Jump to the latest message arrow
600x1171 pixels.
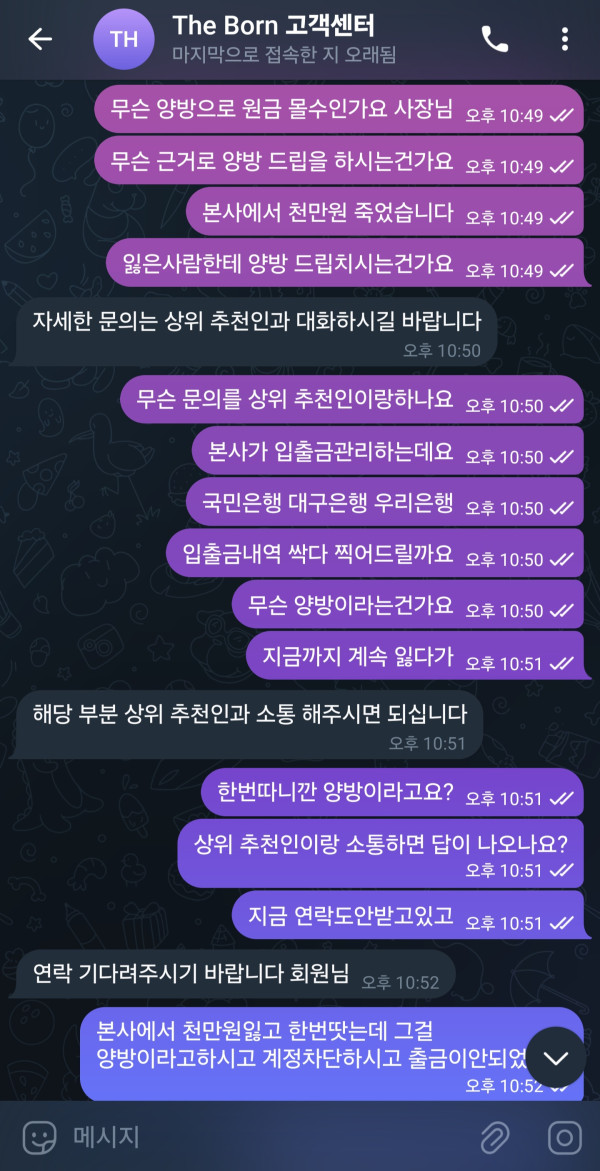click(555, 1057)
